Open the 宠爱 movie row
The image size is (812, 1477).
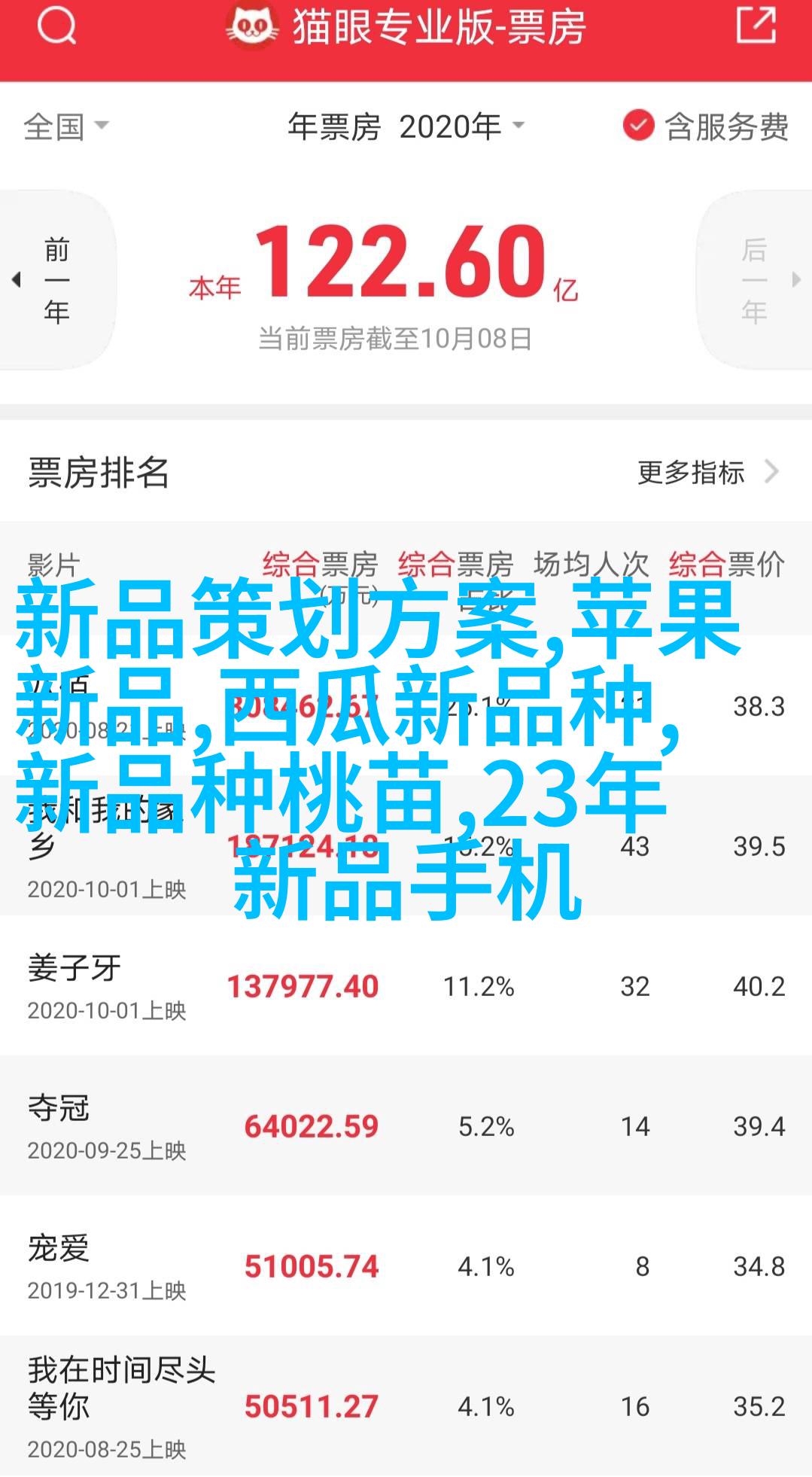[x=406, y=1265]
